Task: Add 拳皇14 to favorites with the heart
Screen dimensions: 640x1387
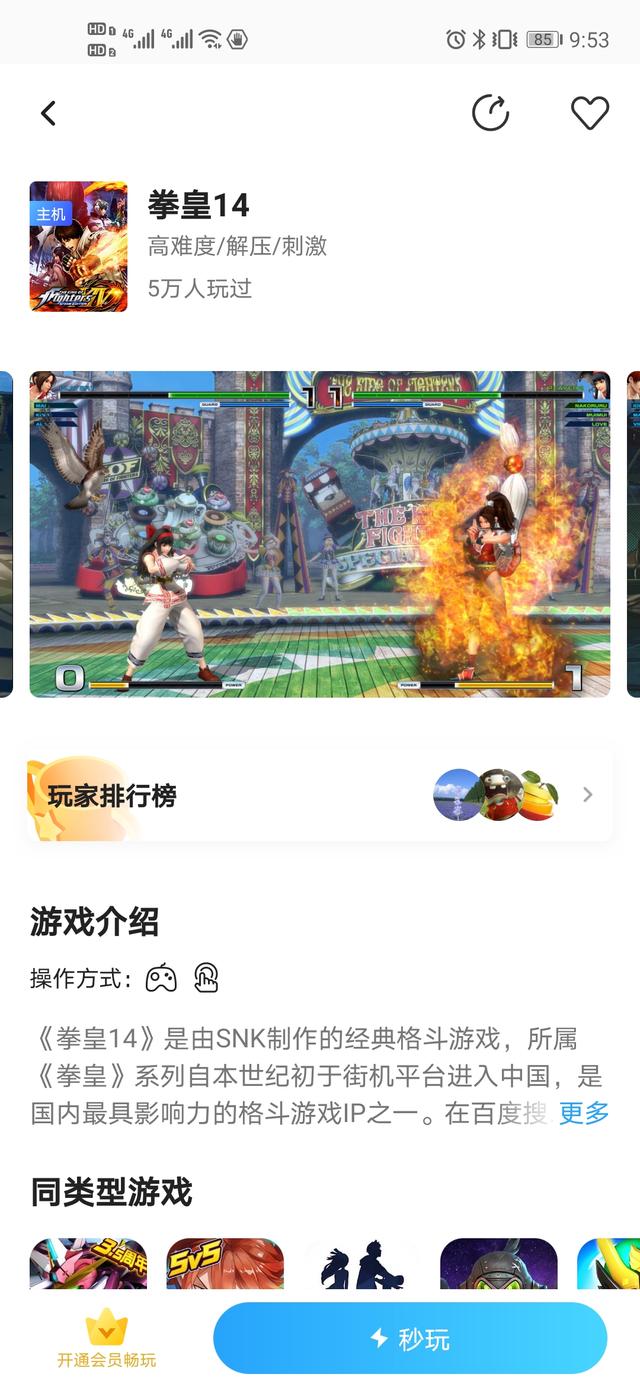Action: coord(590,113)
